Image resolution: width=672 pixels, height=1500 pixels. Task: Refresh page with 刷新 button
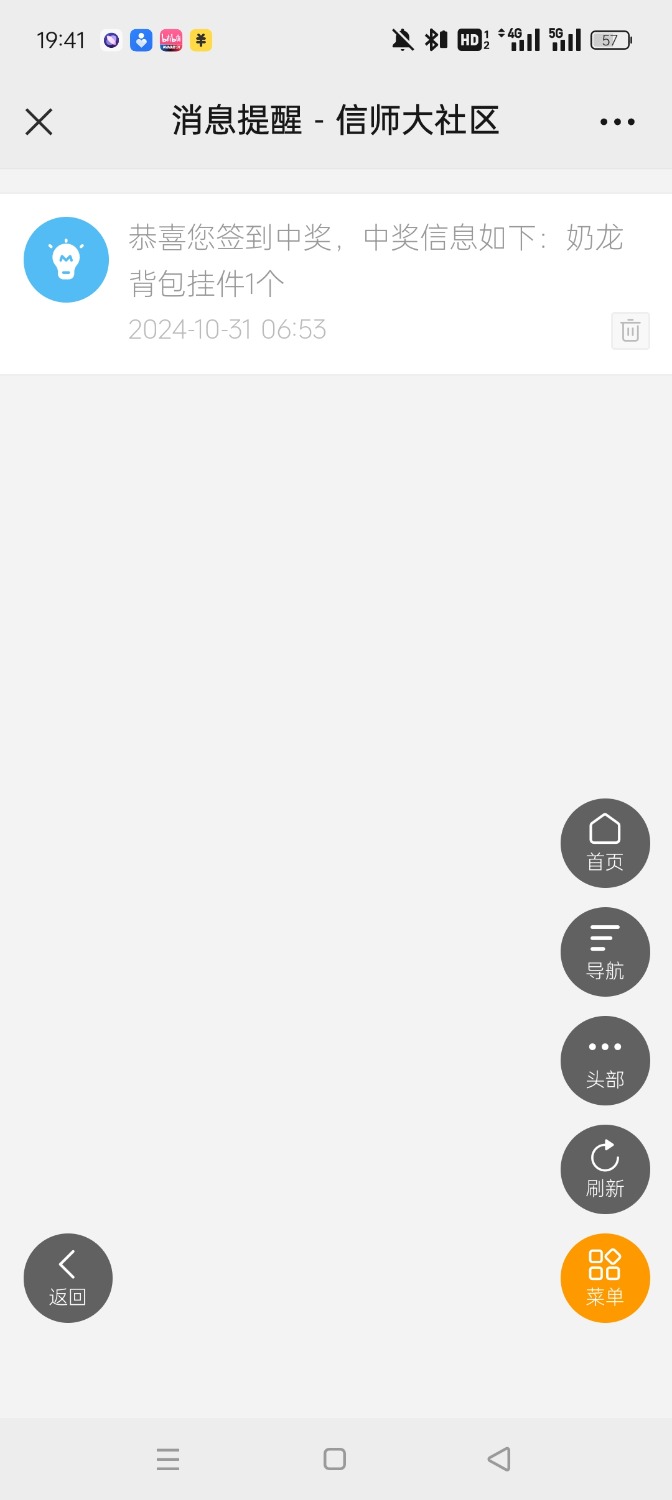tap(605, 1170)
